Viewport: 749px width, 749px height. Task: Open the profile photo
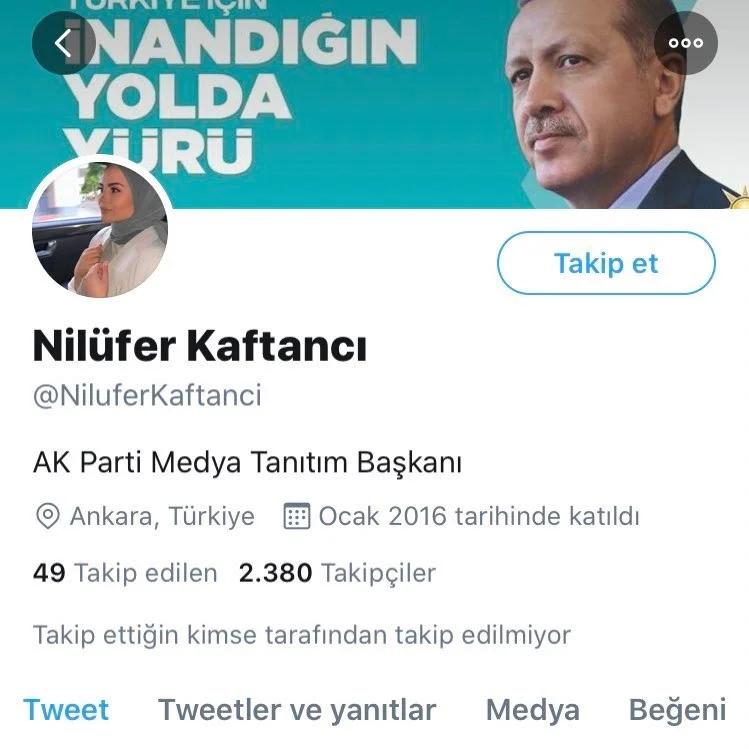[x=99, y=229]
